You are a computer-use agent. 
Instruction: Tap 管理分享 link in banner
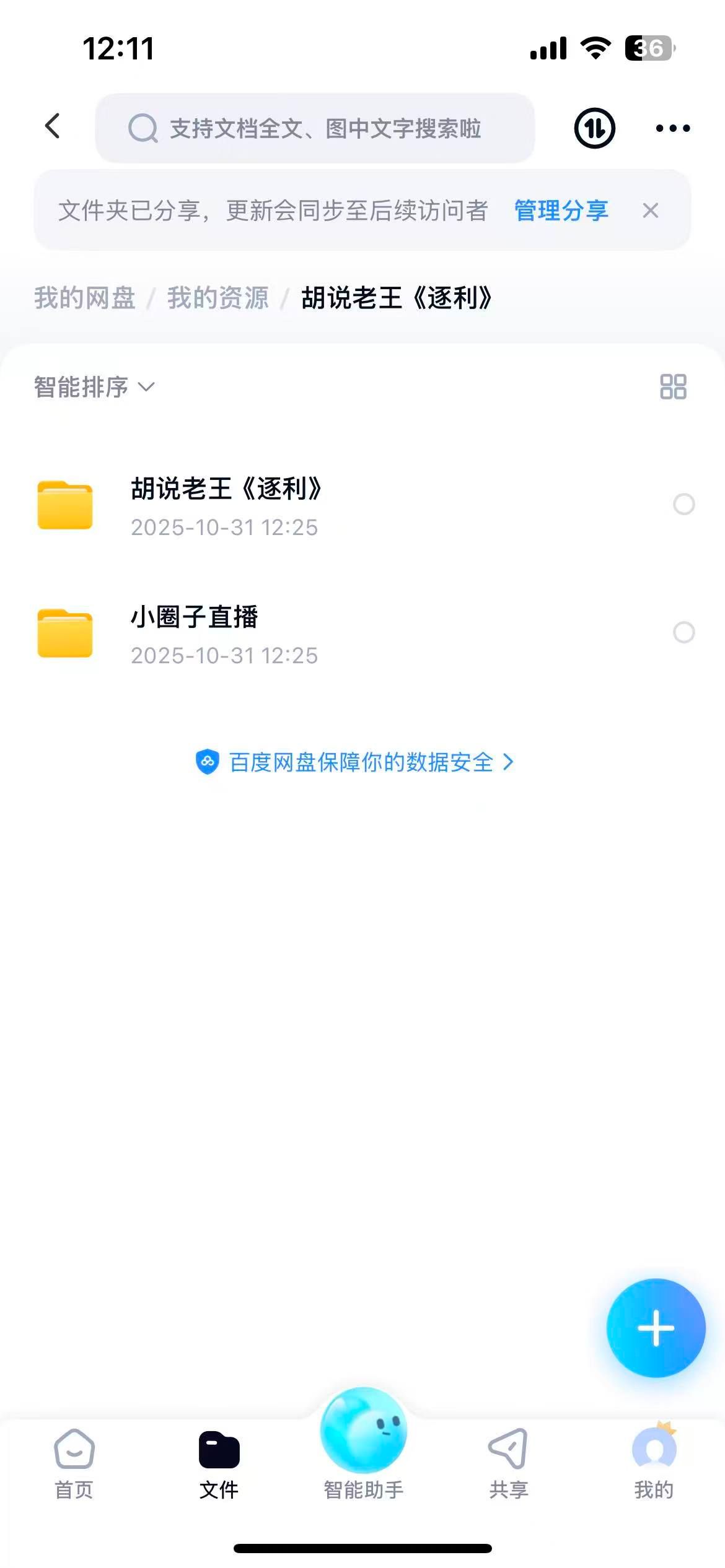click(561, 211)
